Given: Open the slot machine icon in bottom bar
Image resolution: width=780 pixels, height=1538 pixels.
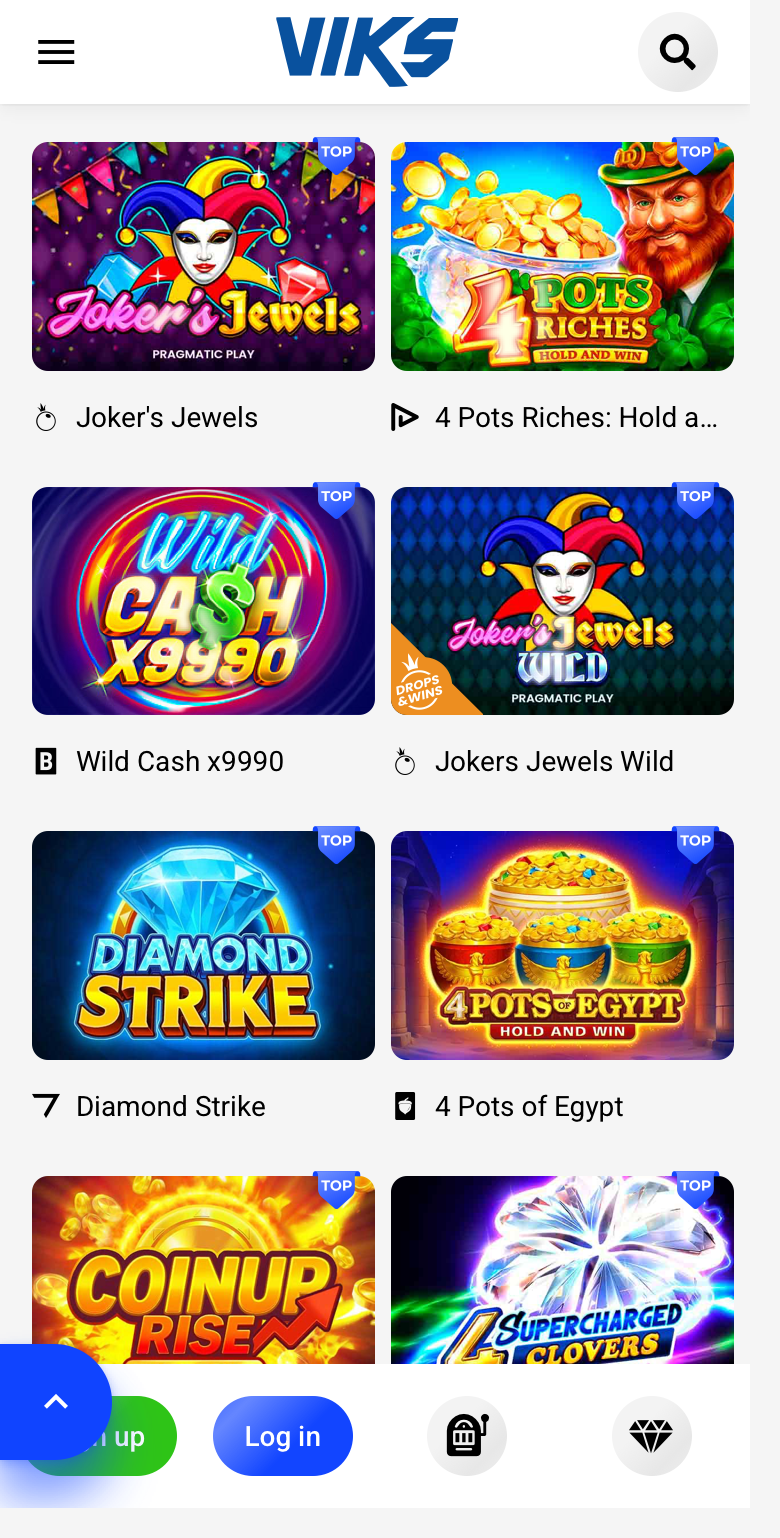Looking at the screenshot, I should coord(467,1436).
